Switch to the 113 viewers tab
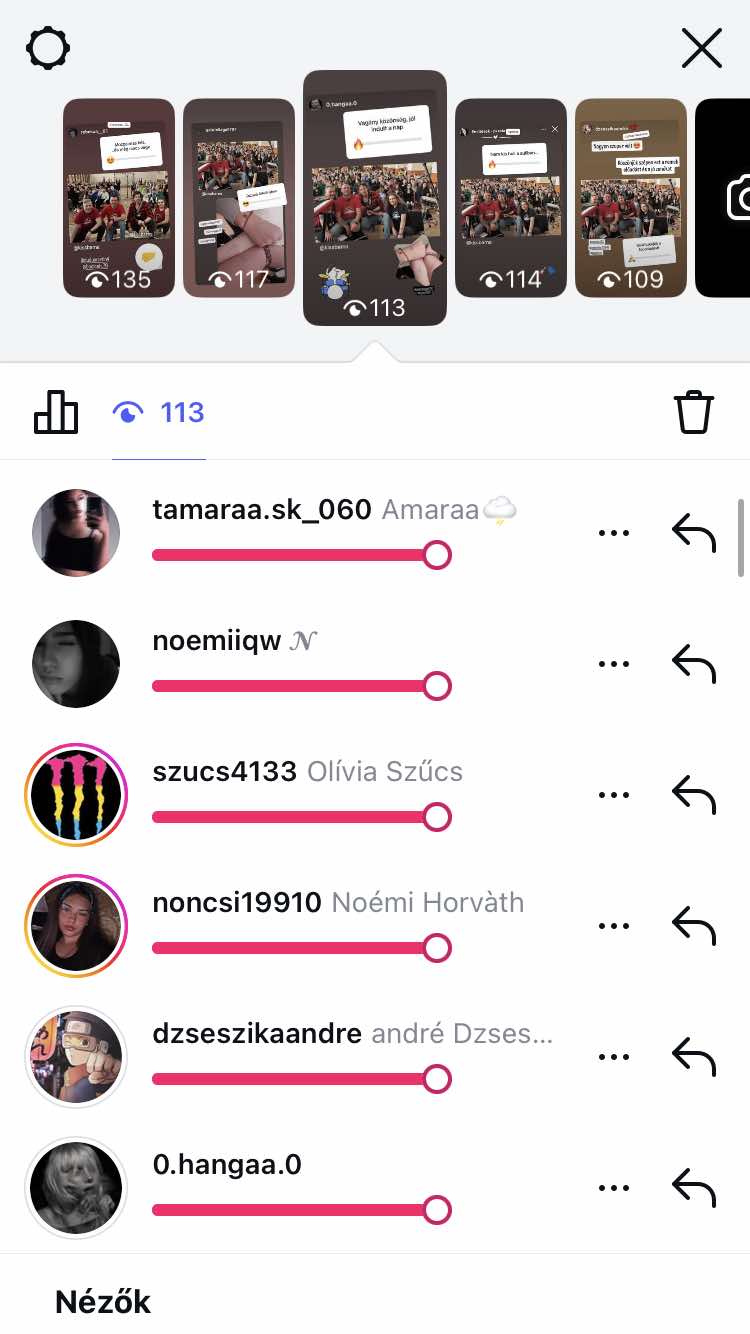Image resolution: width=750 pixels, height=1334 pixels. (x=160, y=412)
